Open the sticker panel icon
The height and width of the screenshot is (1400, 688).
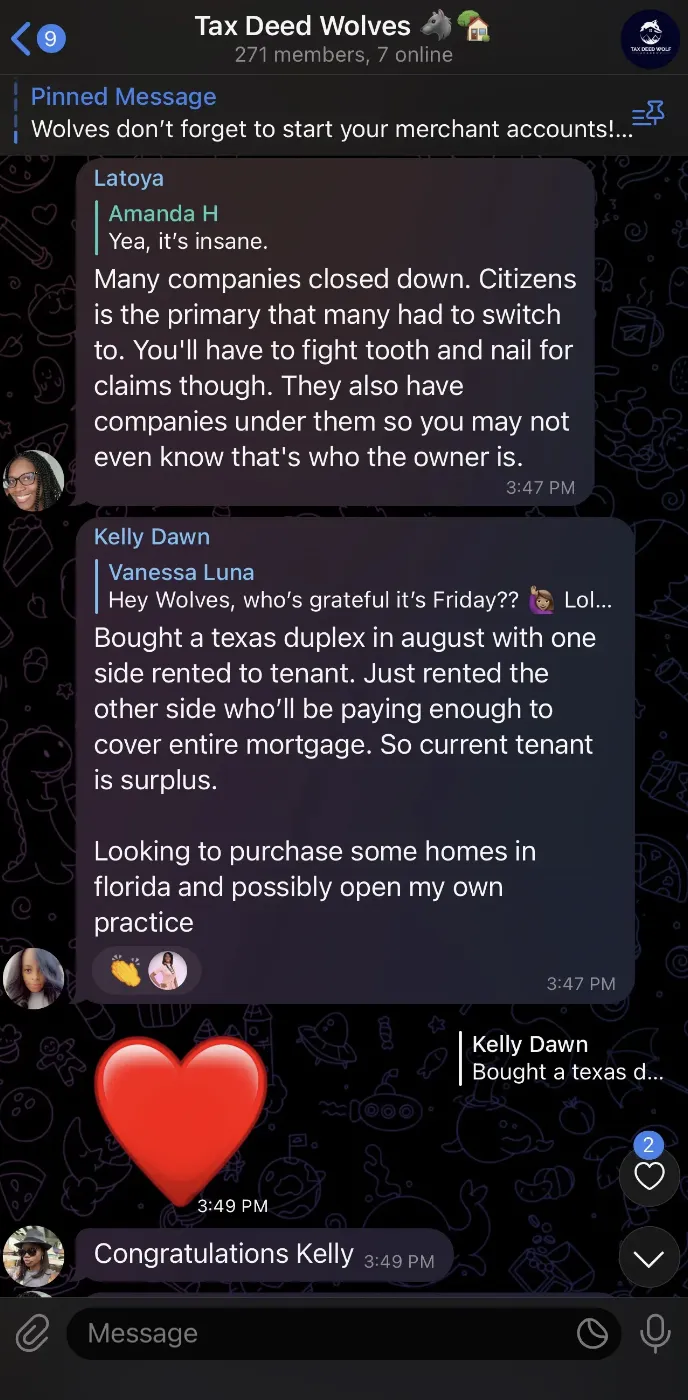[x=592, y=1333]
